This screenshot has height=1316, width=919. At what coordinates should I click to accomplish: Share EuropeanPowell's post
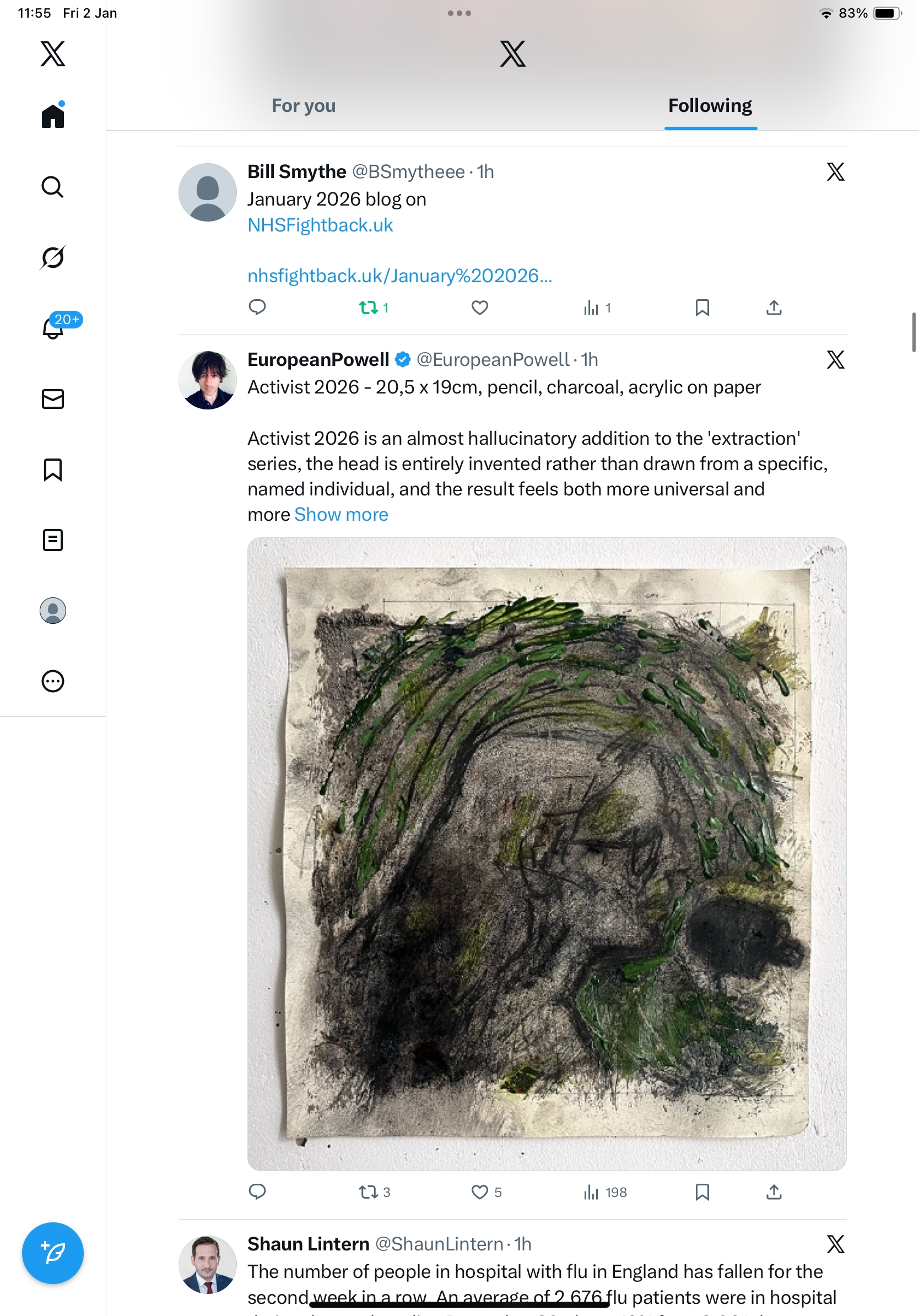point(774,1192)
